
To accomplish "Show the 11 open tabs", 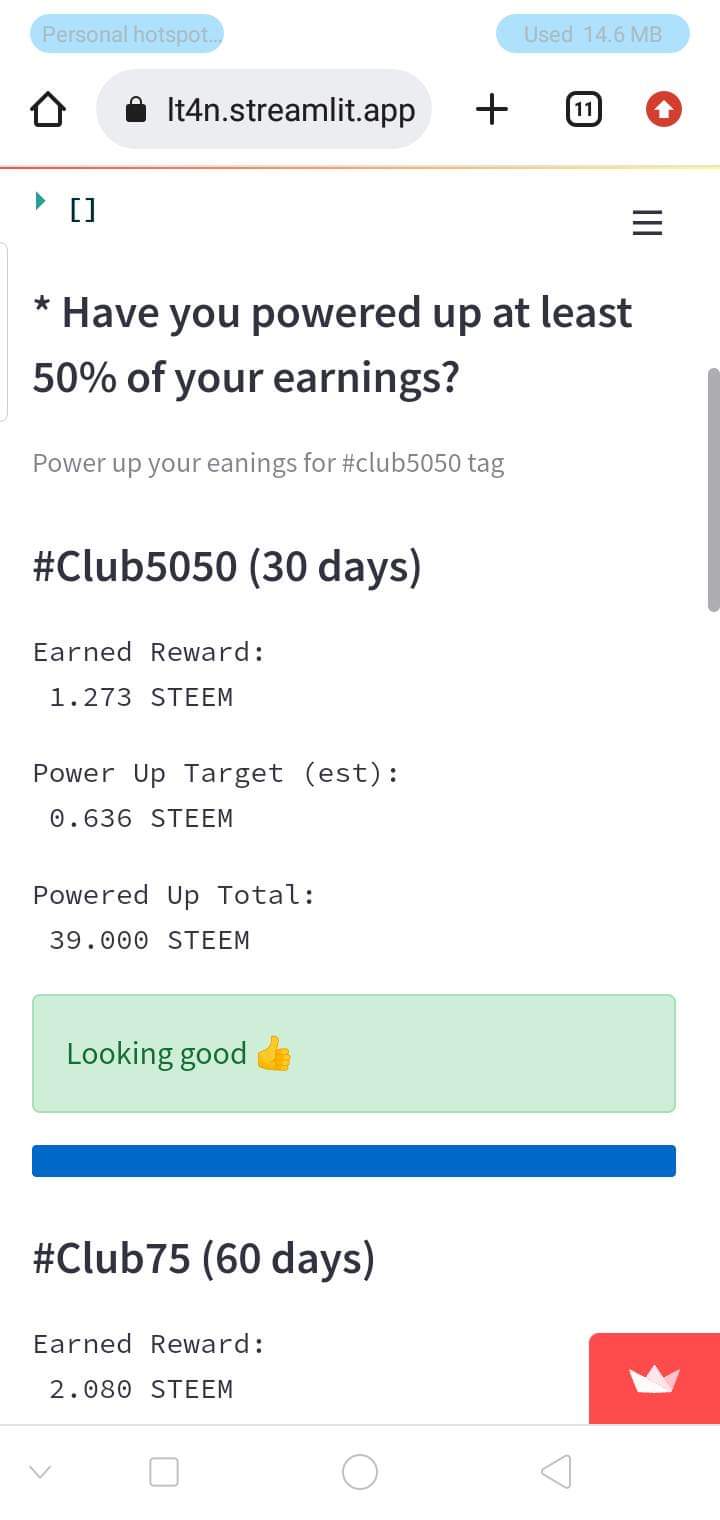I will pos(584,109).
